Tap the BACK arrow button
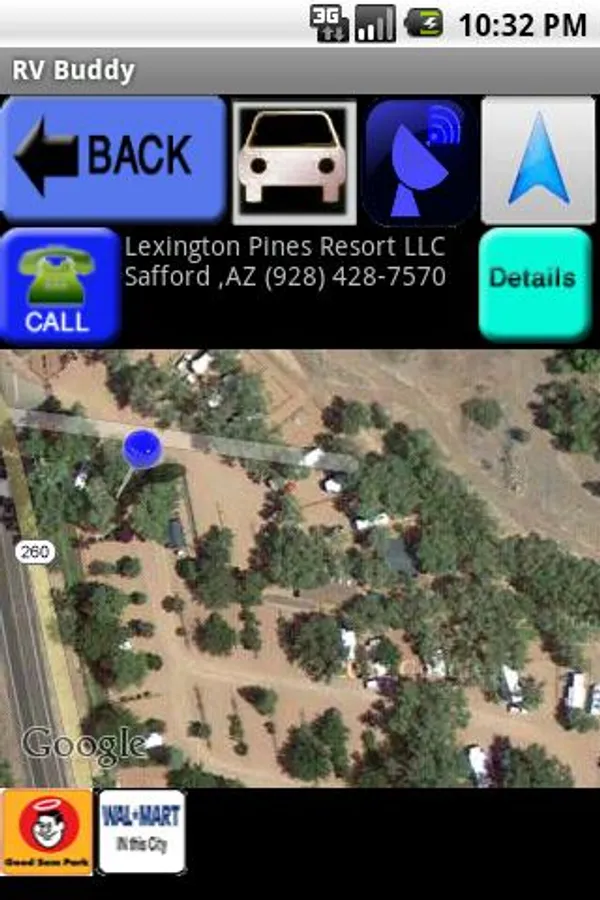This screenshot has height=900, width=600. pos(113,160)
